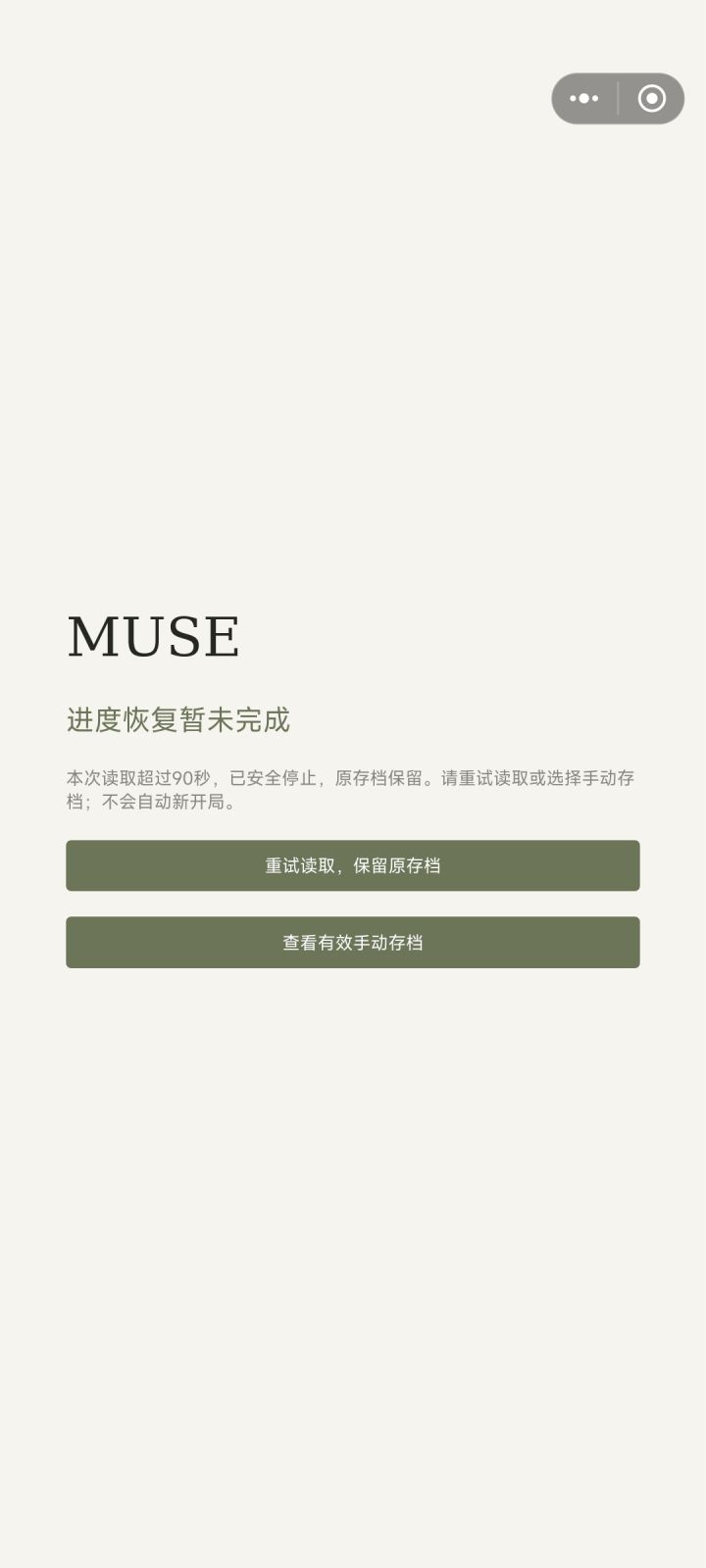Tap 重试读取，保留原存档 button
The image size is (706, 1568).
point(353,865)
